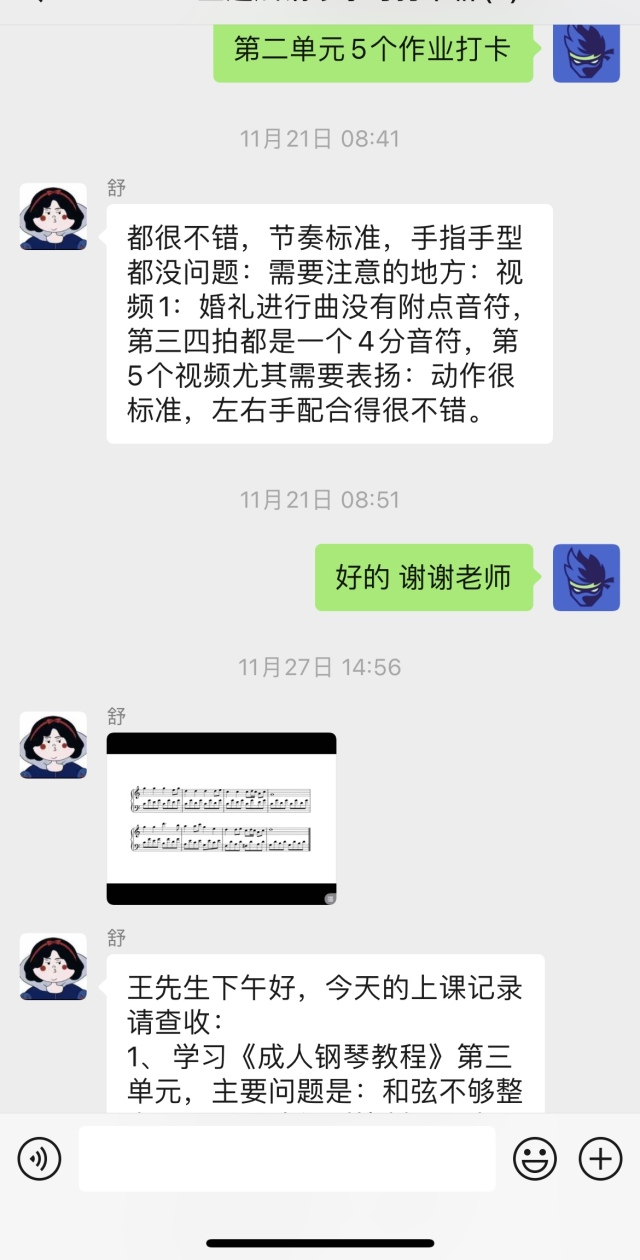Open the plus attachment menu

click(x=601, y=1159)
